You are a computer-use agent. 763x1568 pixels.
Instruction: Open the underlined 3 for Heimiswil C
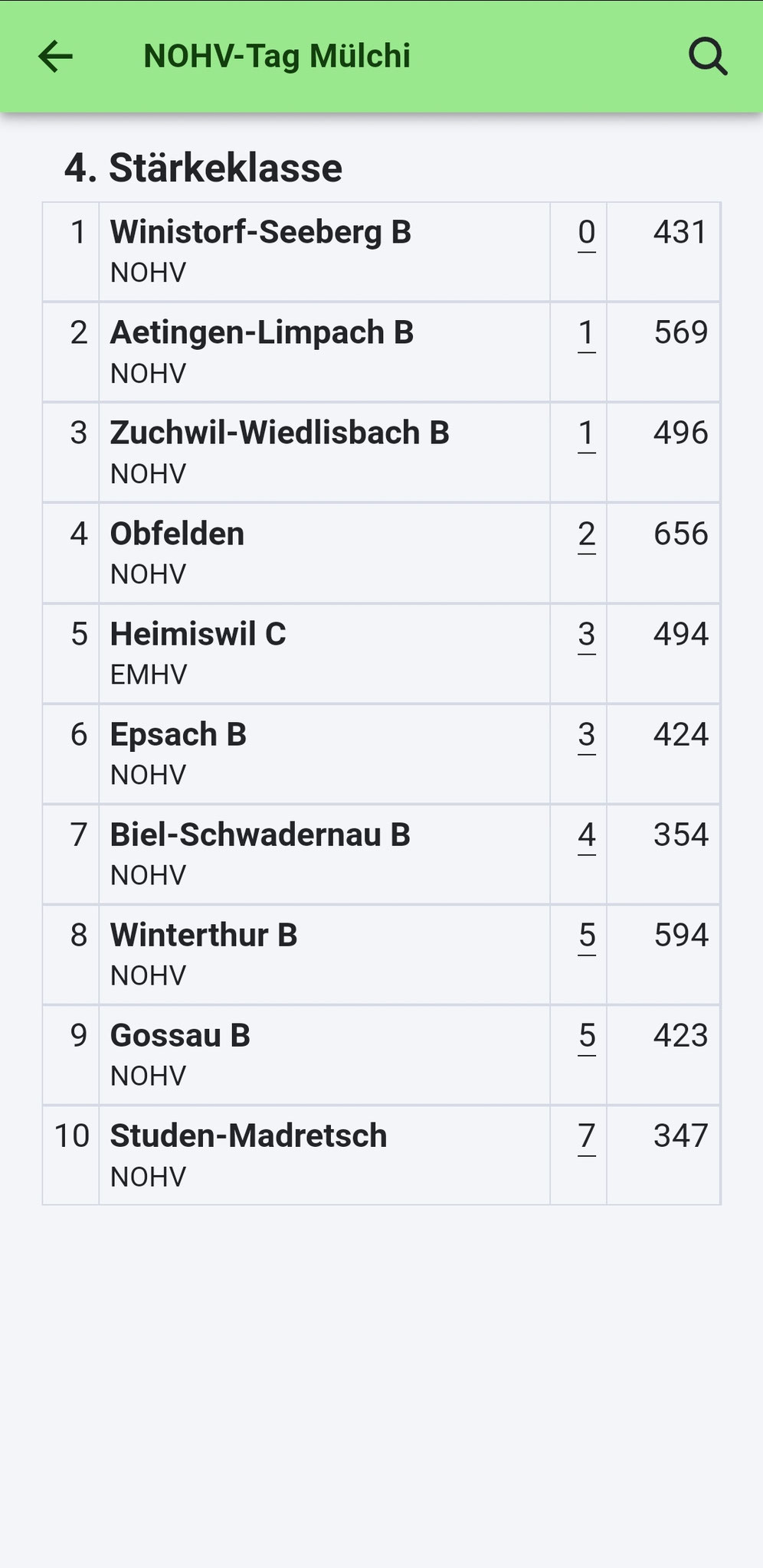(587, 635)
